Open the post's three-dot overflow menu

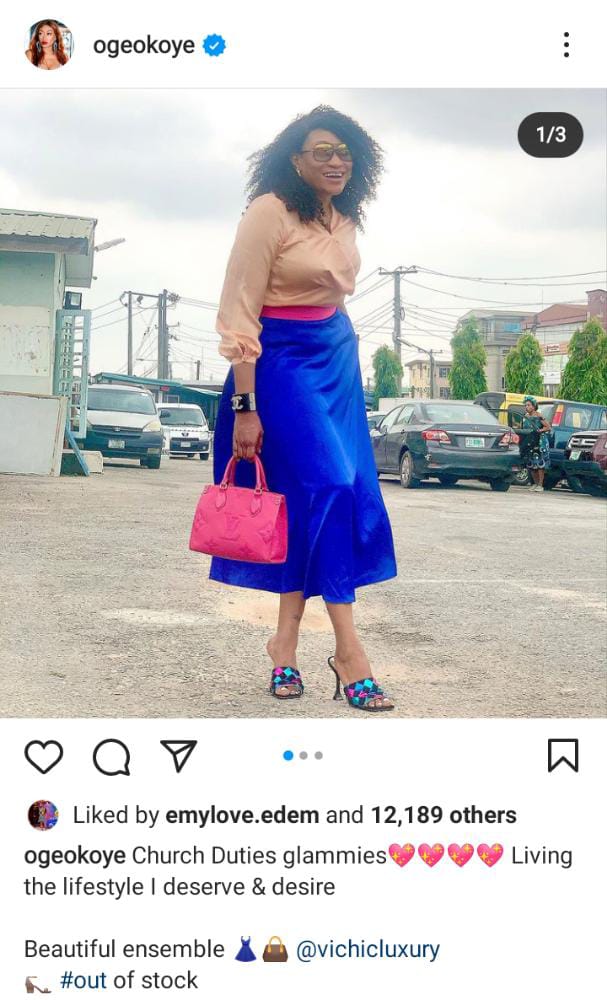coord(566,45)
